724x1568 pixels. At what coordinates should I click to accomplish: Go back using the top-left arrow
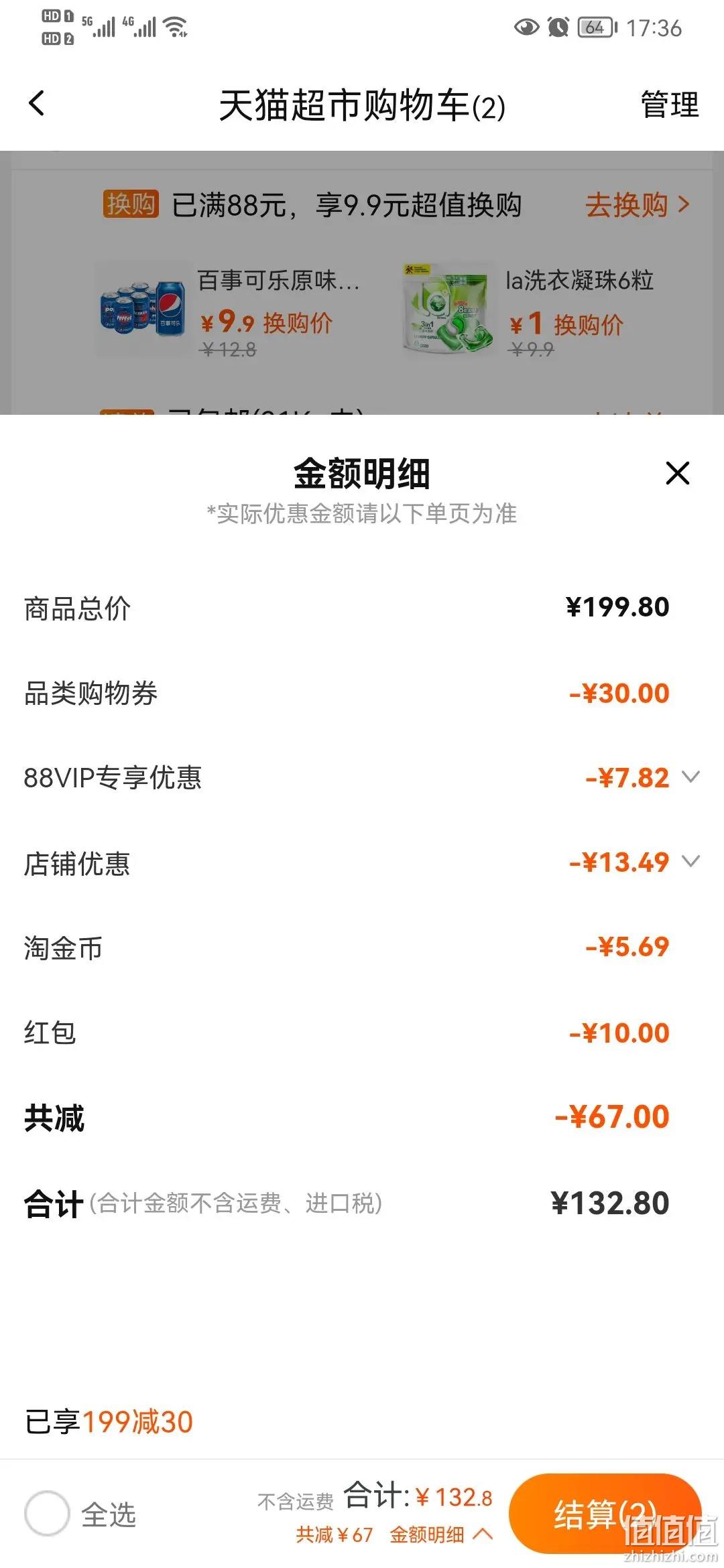point(37,104)
